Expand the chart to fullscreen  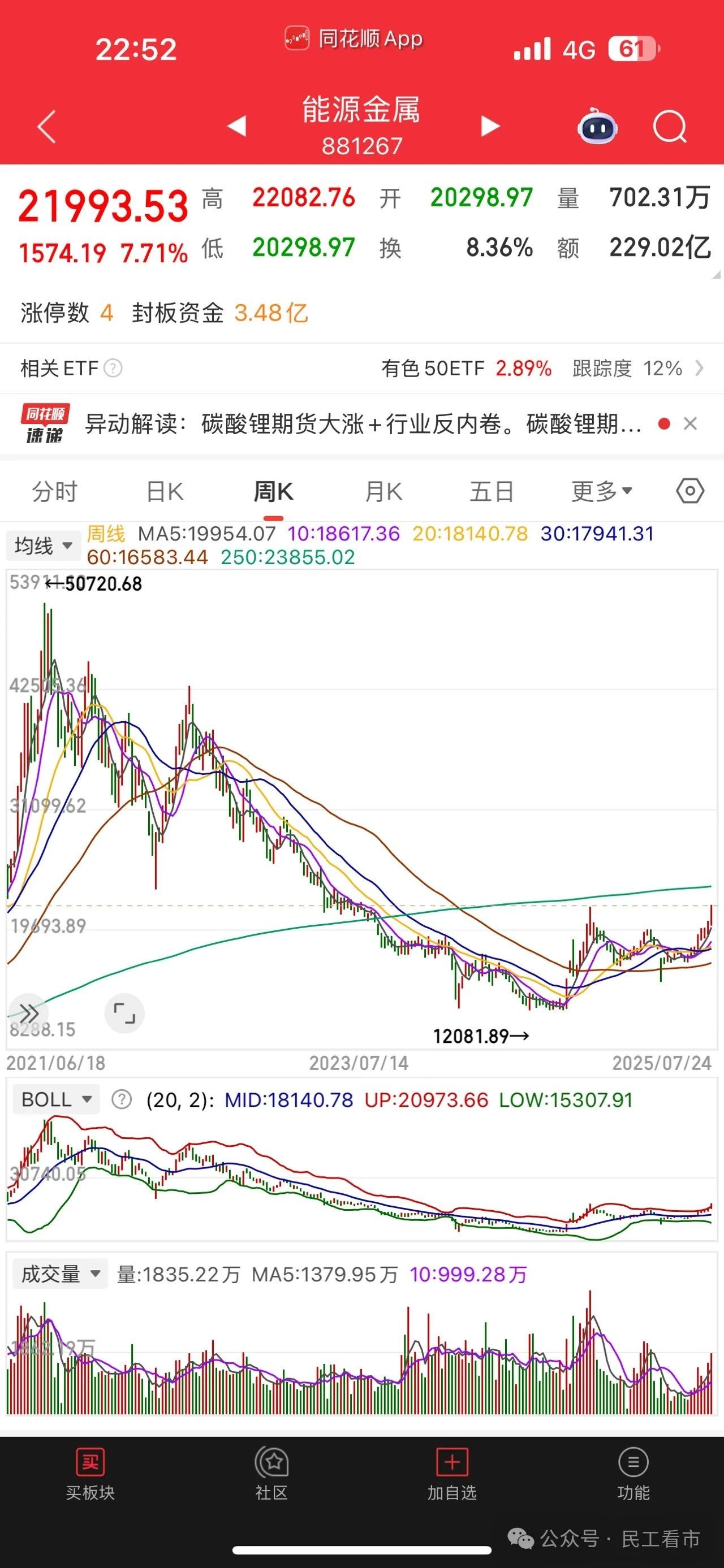(124, 1013)
